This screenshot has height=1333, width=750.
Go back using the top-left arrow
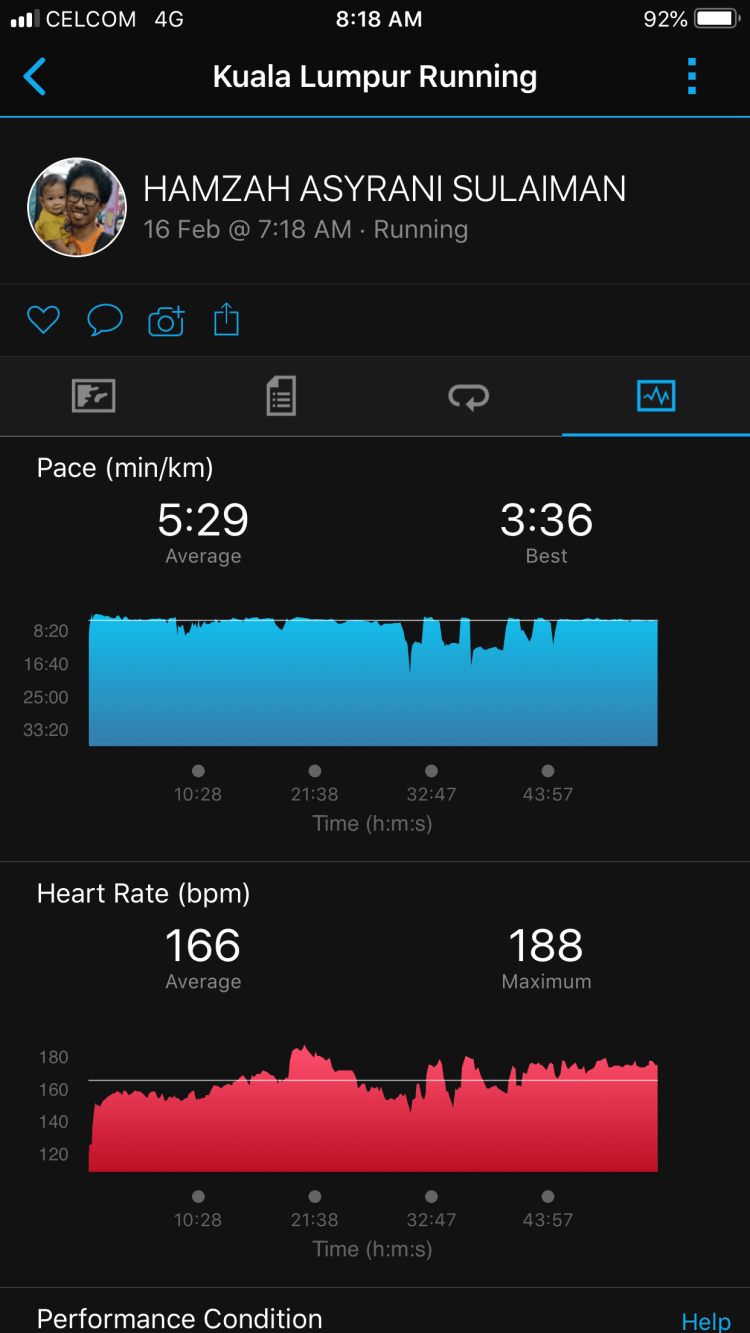(35, 77)
